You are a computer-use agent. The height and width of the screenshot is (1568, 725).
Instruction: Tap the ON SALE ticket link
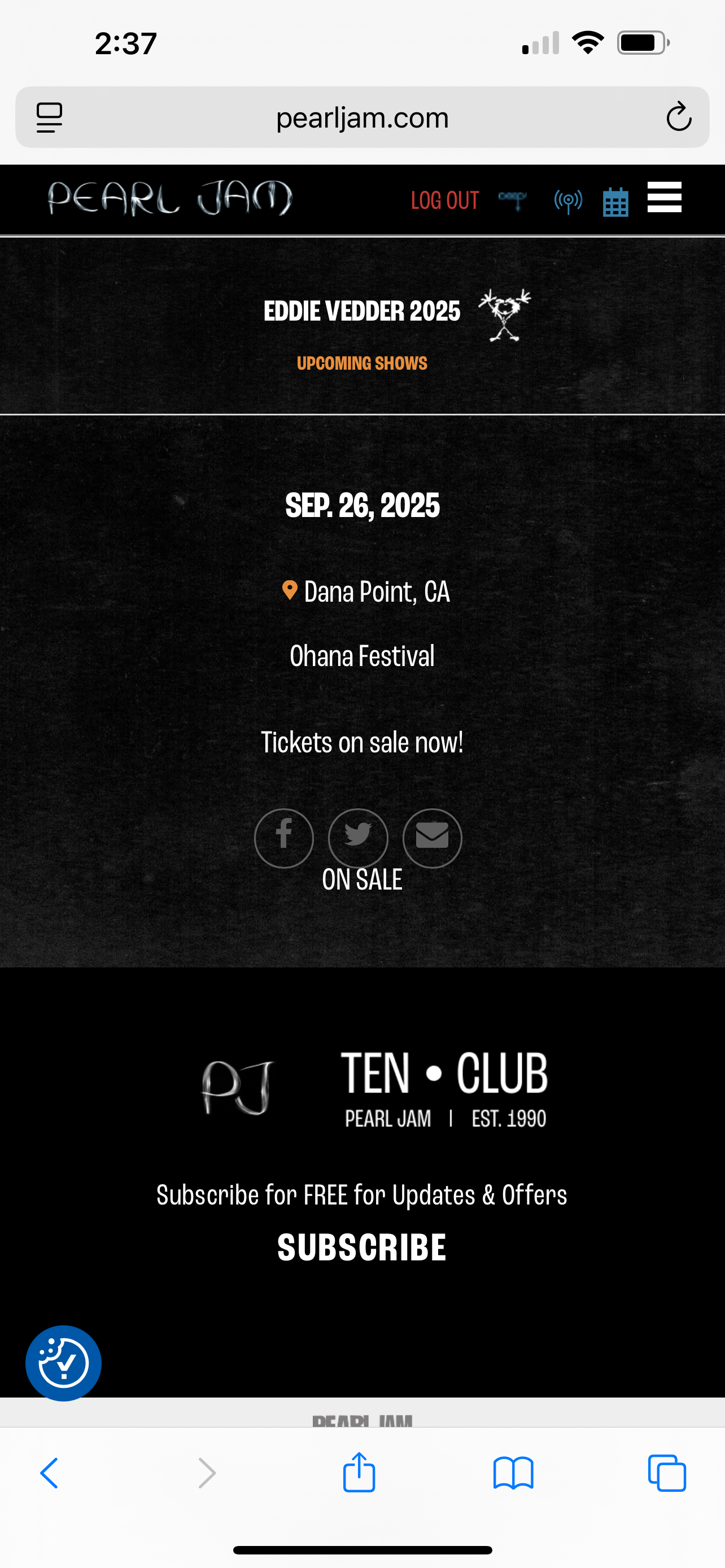362,880
